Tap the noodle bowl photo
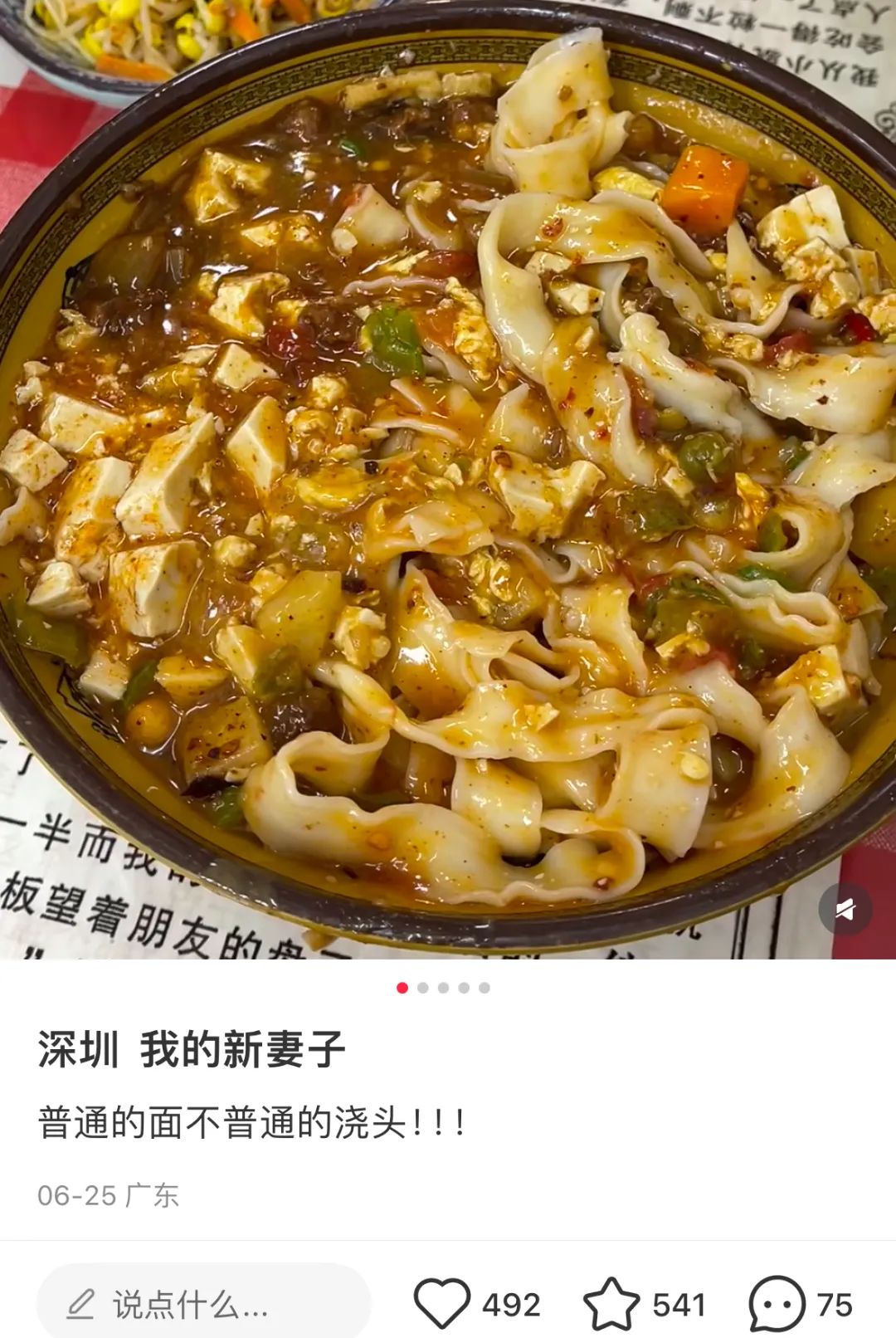 coord(448,481)
